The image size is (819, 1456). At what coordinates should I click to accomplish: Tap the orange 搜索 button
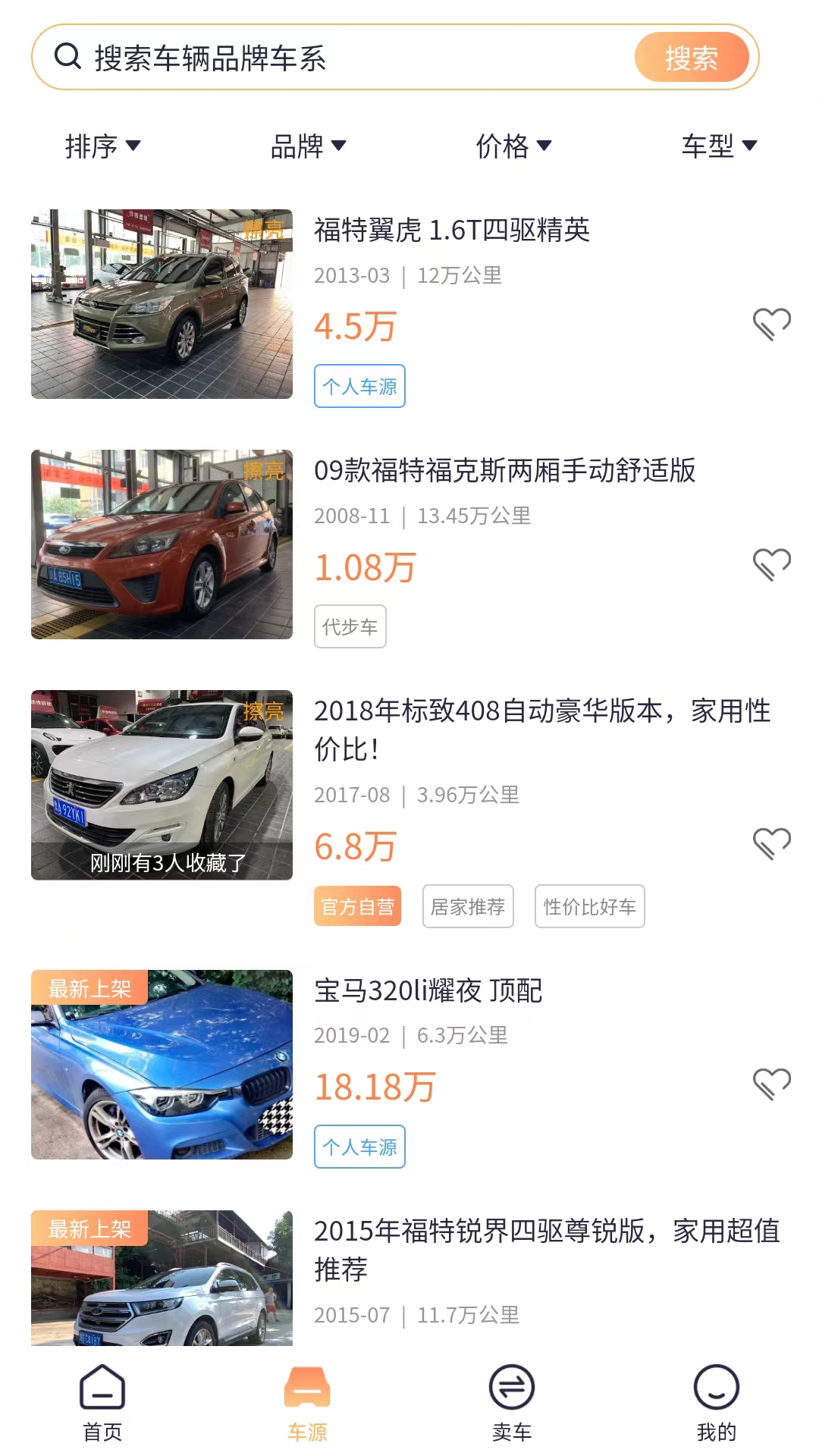[x=691, y=58]
